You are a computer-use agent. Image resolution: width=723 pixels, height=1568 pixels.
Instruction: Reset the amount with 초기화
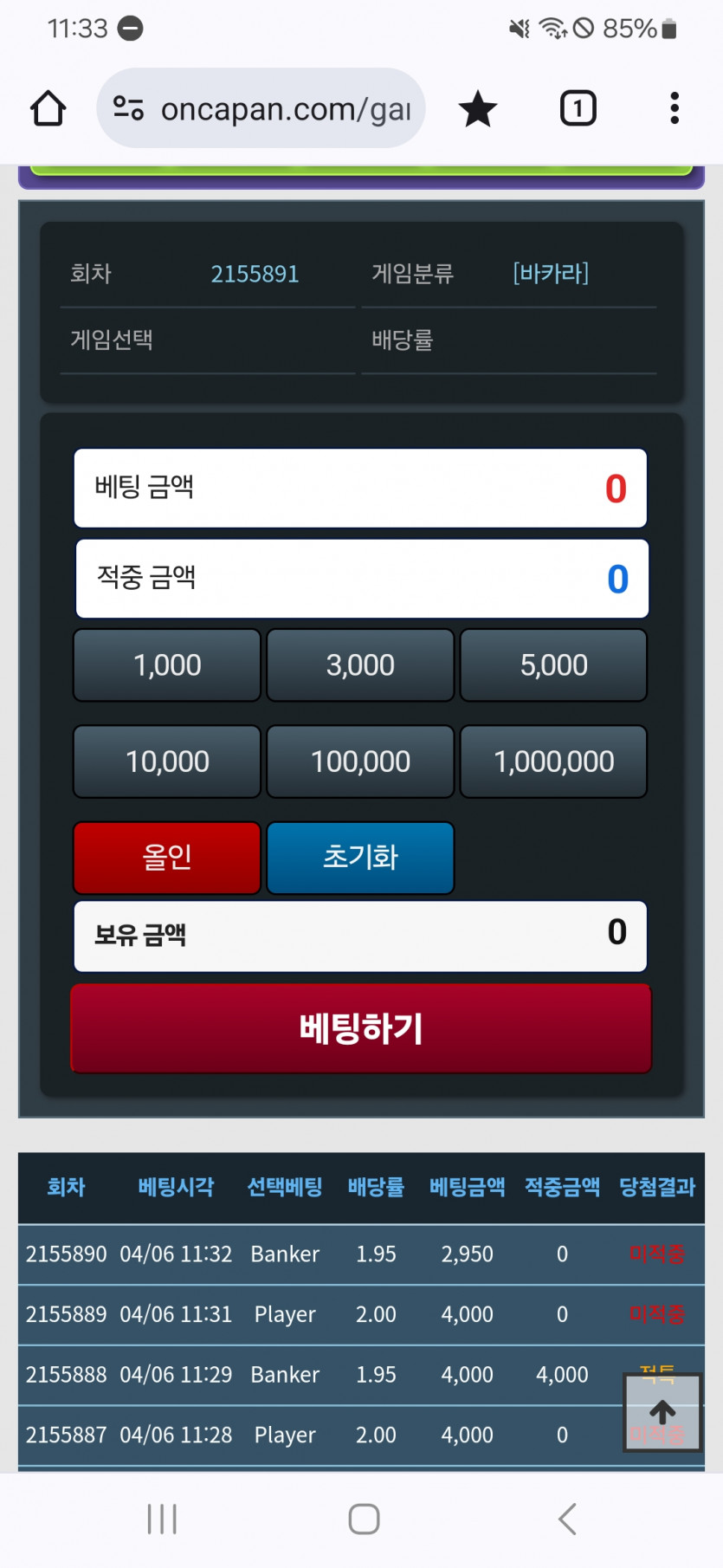360,858
